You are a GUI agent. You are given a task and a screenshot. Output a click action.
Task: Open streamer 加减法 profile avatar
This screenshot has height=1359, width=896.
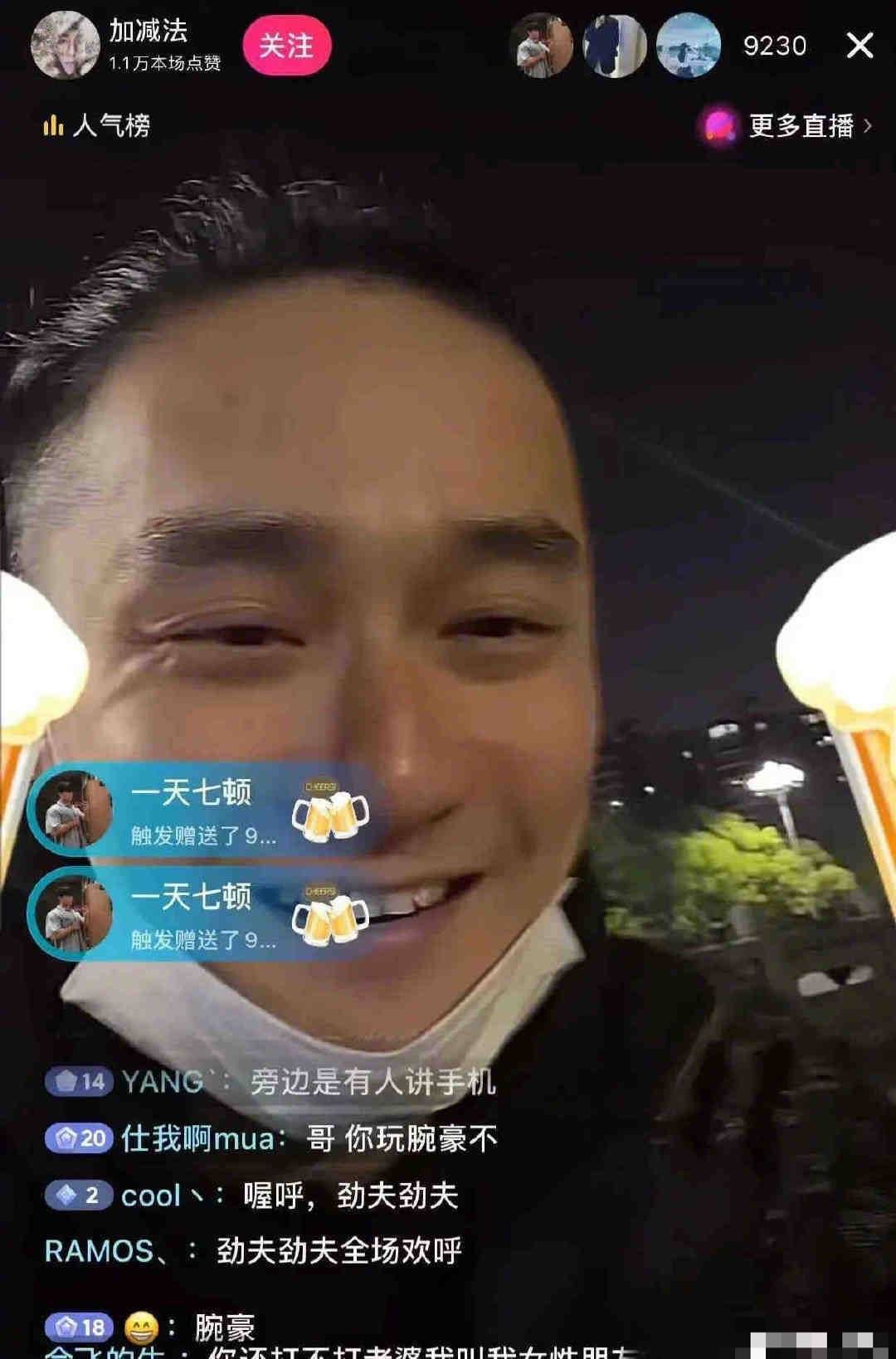click(65, 46)
